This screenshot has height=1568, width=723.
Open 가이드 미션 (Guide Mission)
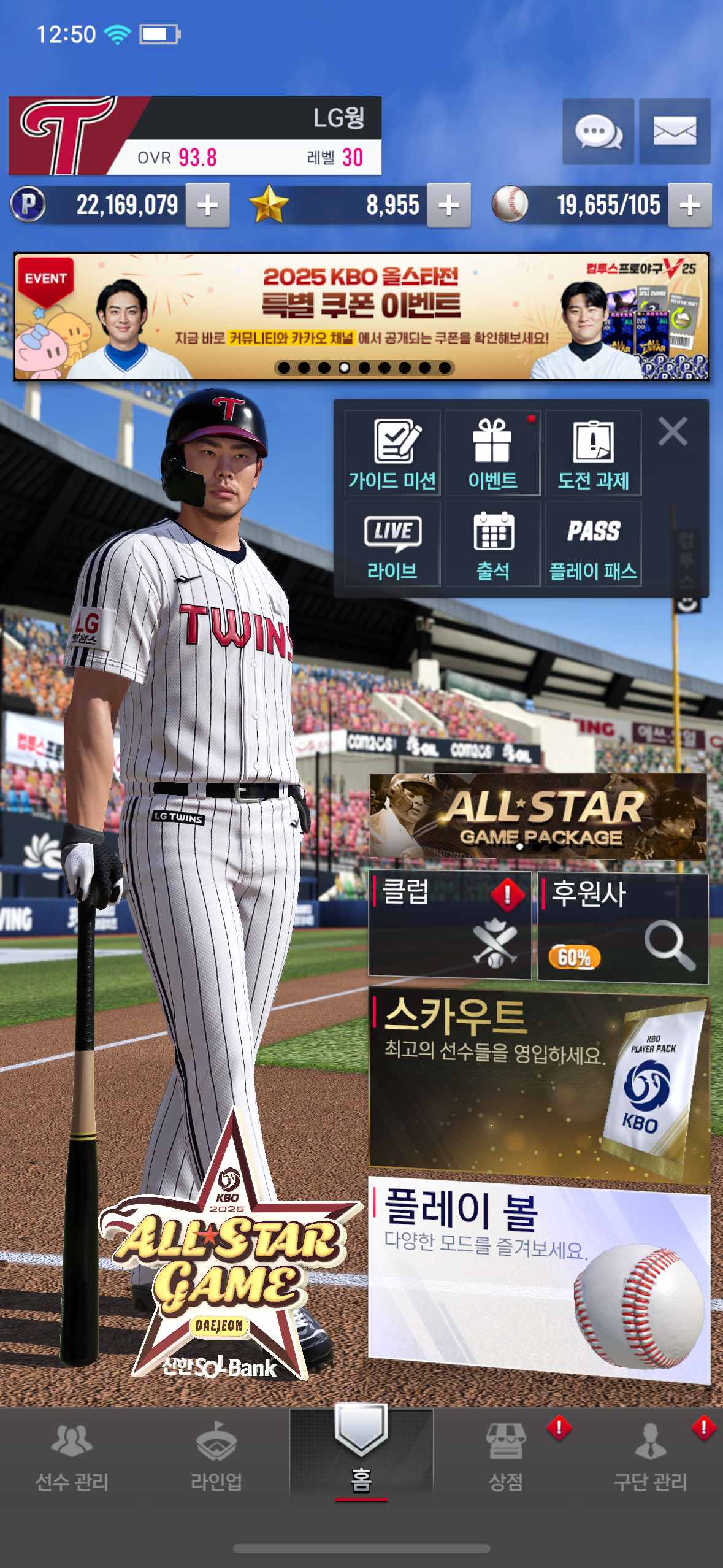[392, 453]
